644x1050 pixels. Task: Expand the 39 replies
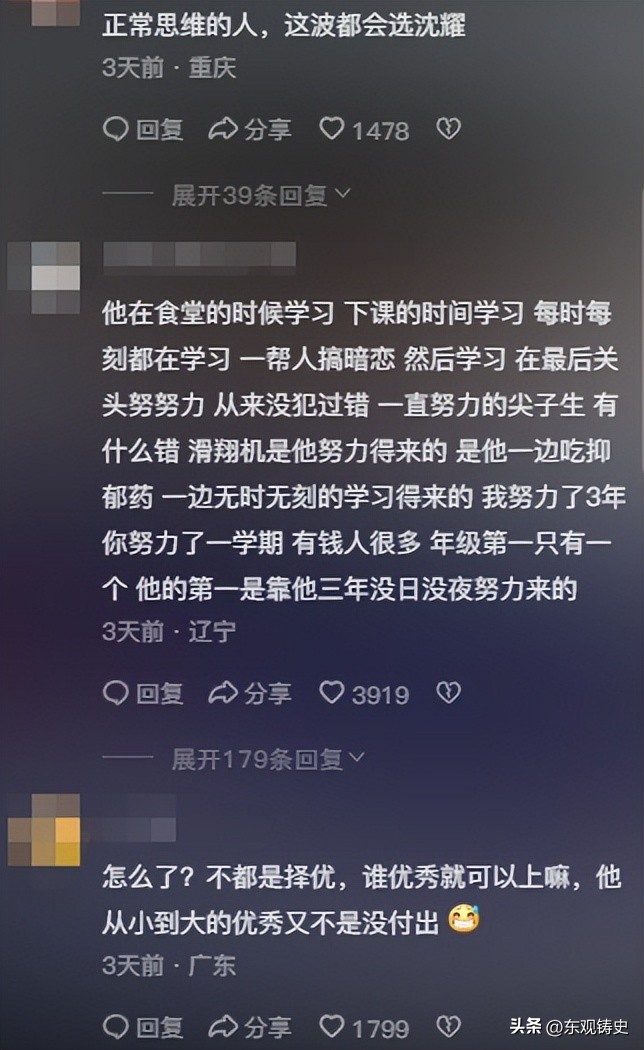260,196
